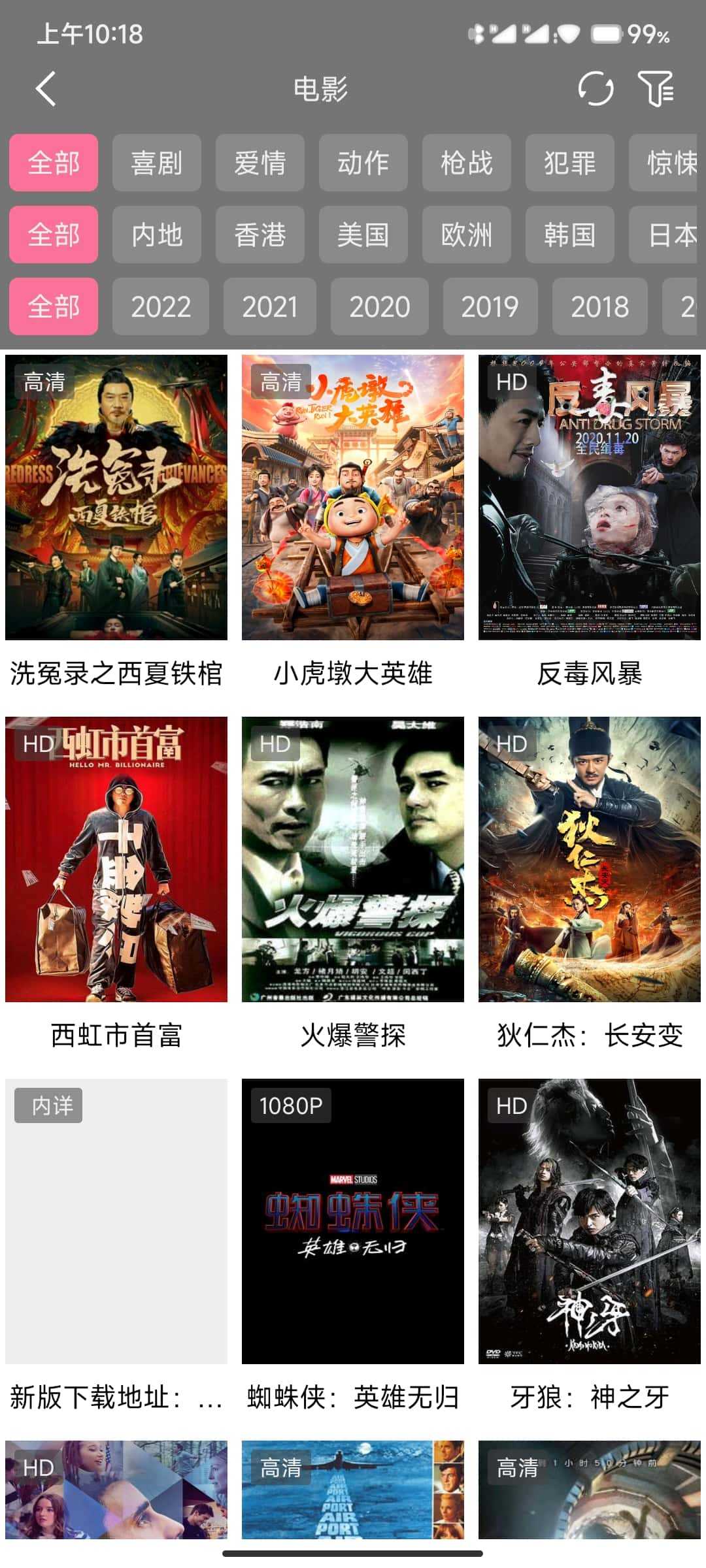View details of 反毒风暴
The width and height of the screenshot is (706, 1568).
(590, 498)
